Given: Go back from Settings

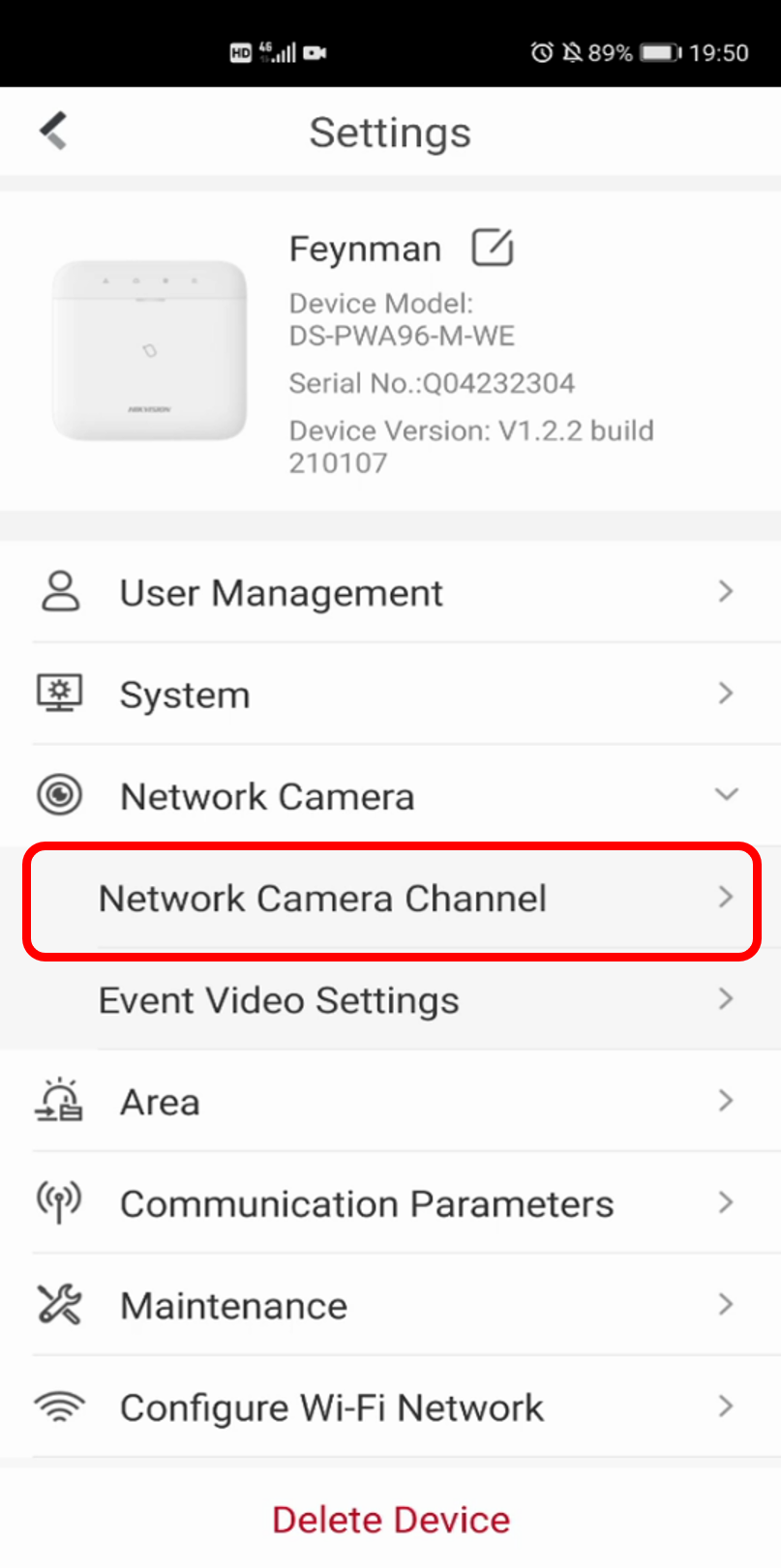Looking at the screenshot, I should coord(54,132).
